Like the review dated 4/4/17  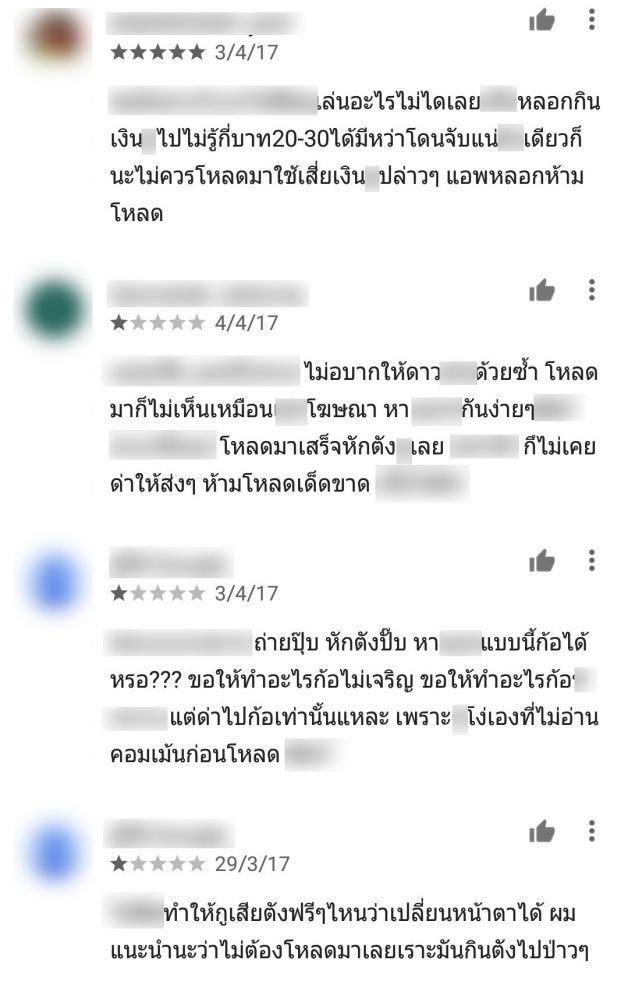point(542,291)
